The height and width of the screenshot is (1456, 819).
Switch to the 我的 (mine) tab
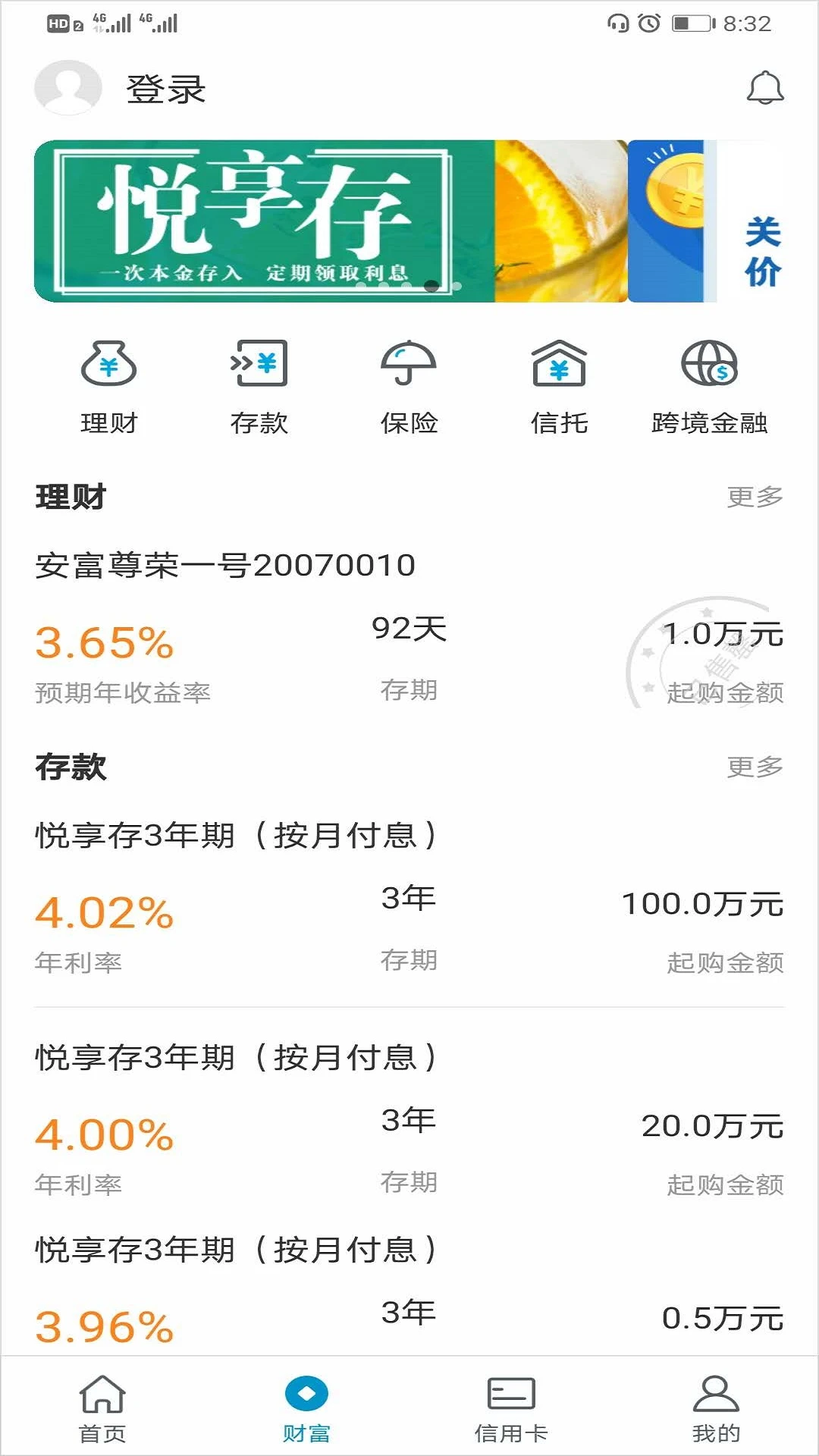click(716, 1407)
